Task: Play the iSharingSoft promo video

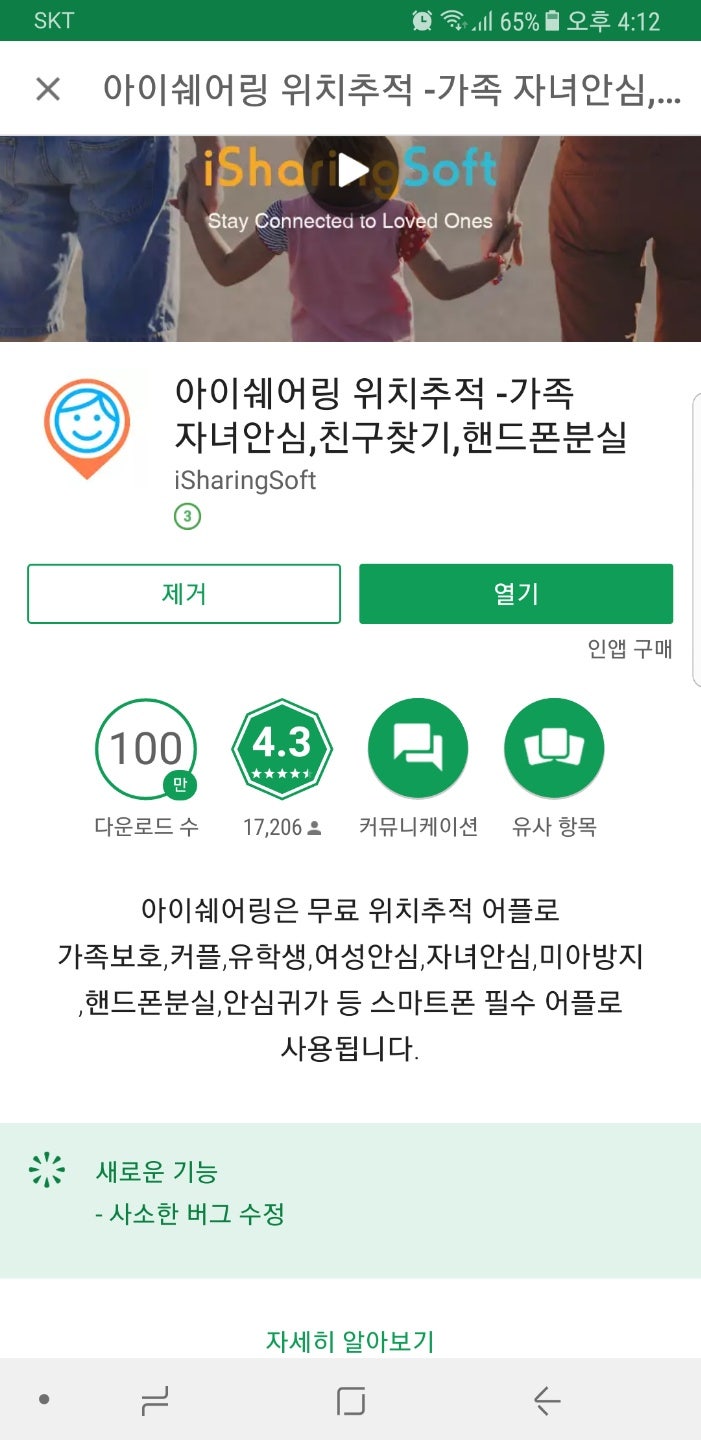Action: [x=351, y=171]
